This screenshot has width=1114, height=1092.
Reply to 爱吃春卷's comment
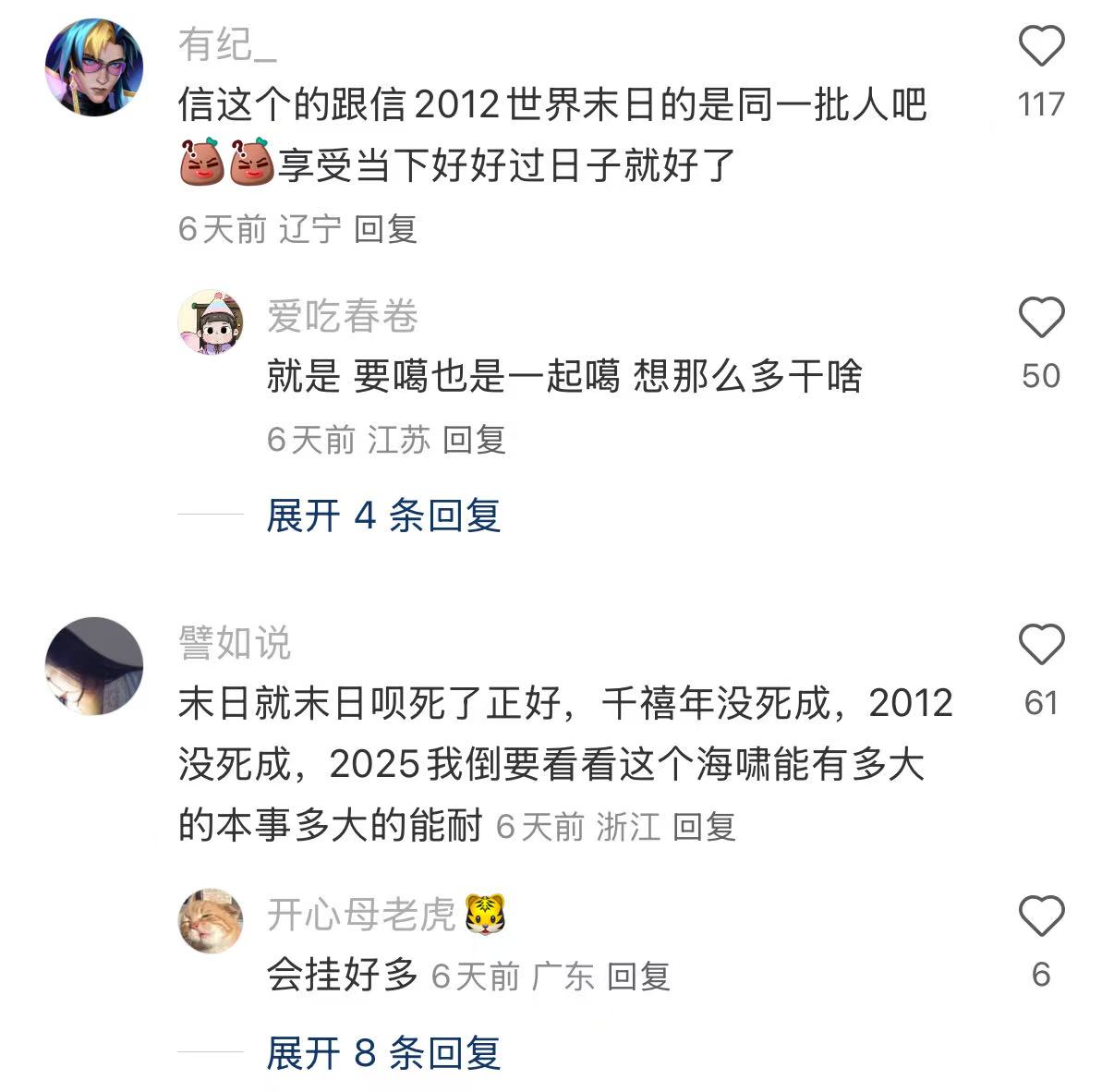[474, 440]
